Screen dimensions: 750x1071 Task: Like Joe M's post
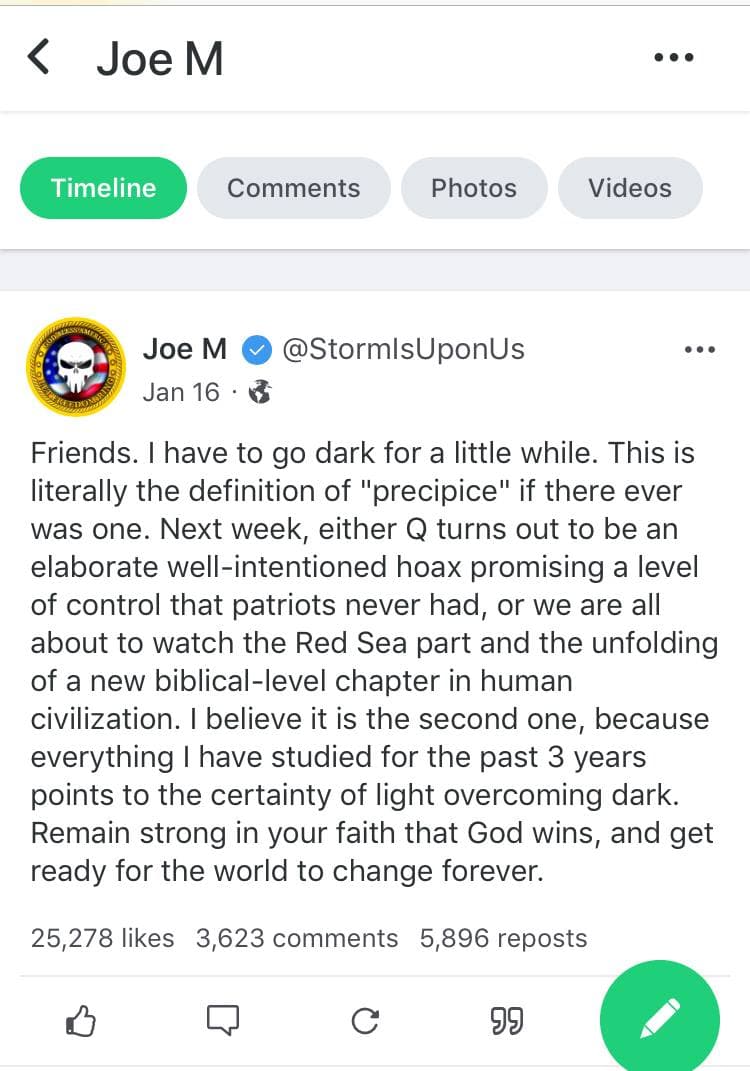81,1020
